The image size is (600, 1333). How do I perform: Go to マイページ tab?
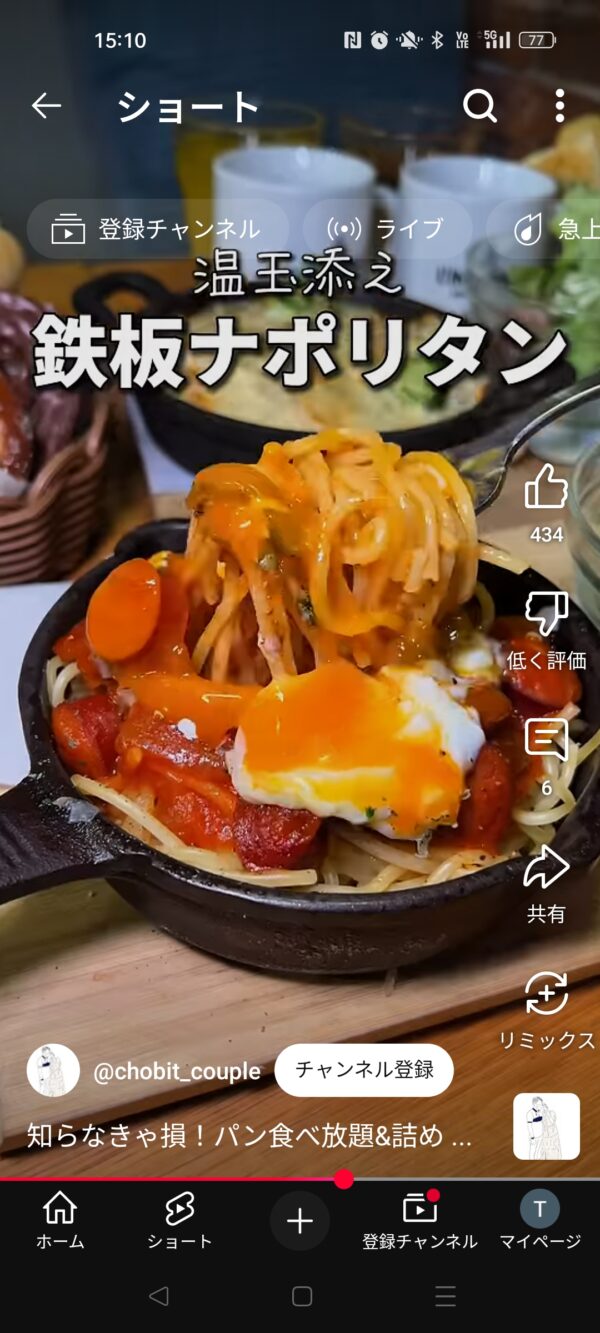click(x=540, y=1221)
